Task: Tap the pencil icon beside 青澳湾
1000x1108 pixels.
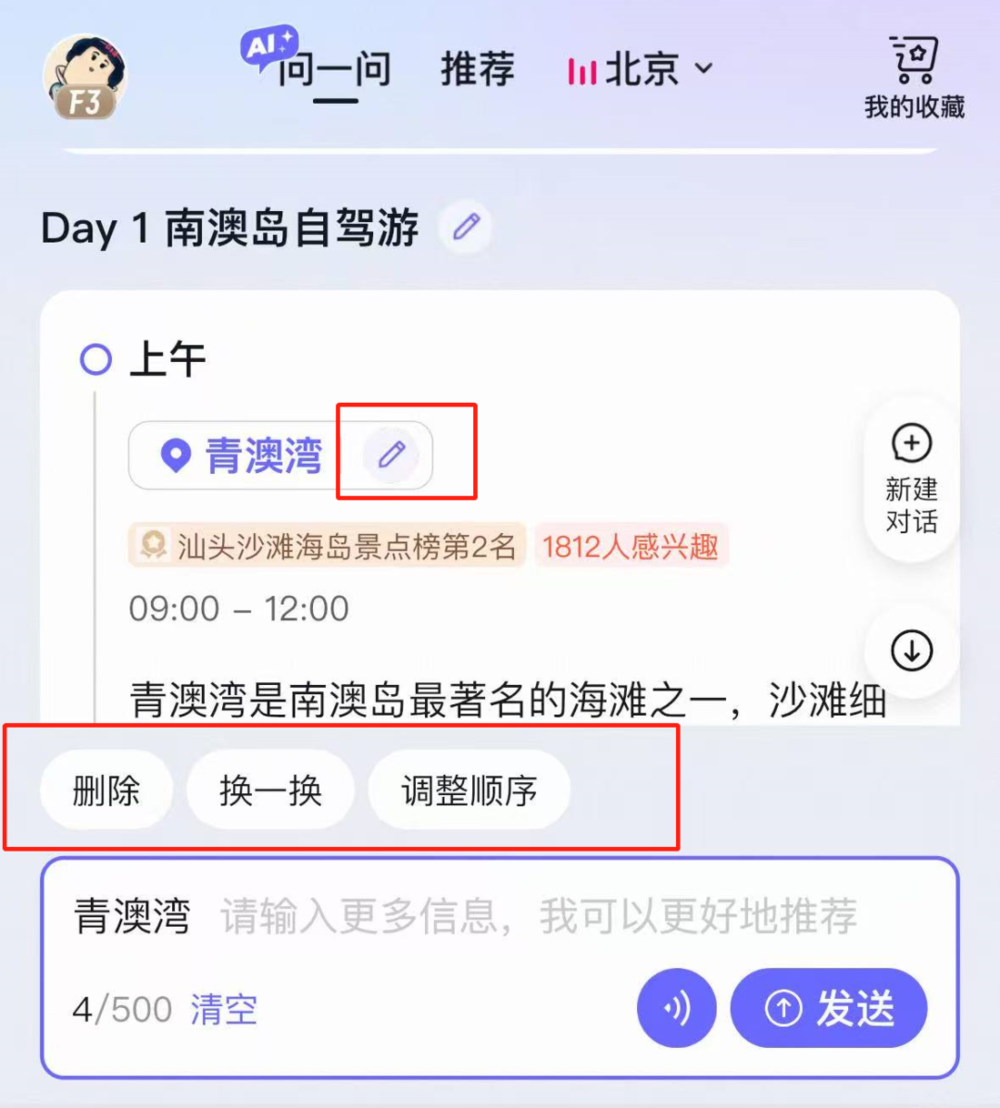Action: coord(391,456)
